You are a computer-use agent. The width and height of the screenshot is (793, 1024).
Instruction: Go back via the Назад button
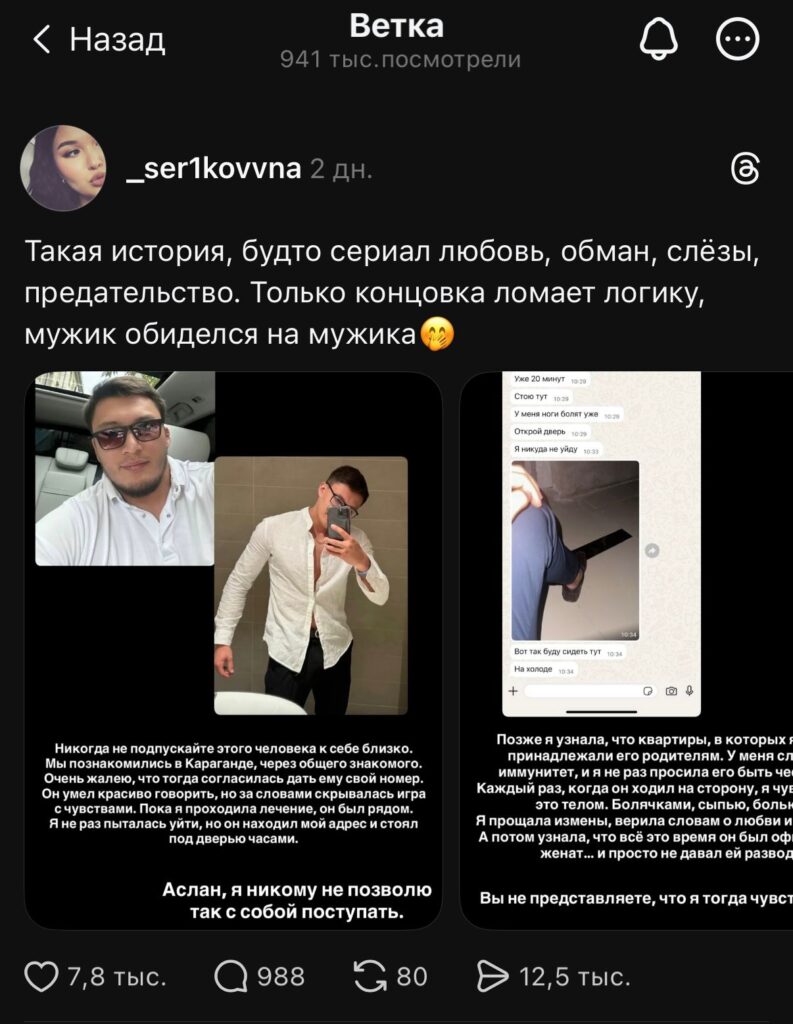(x=98, y=40)
